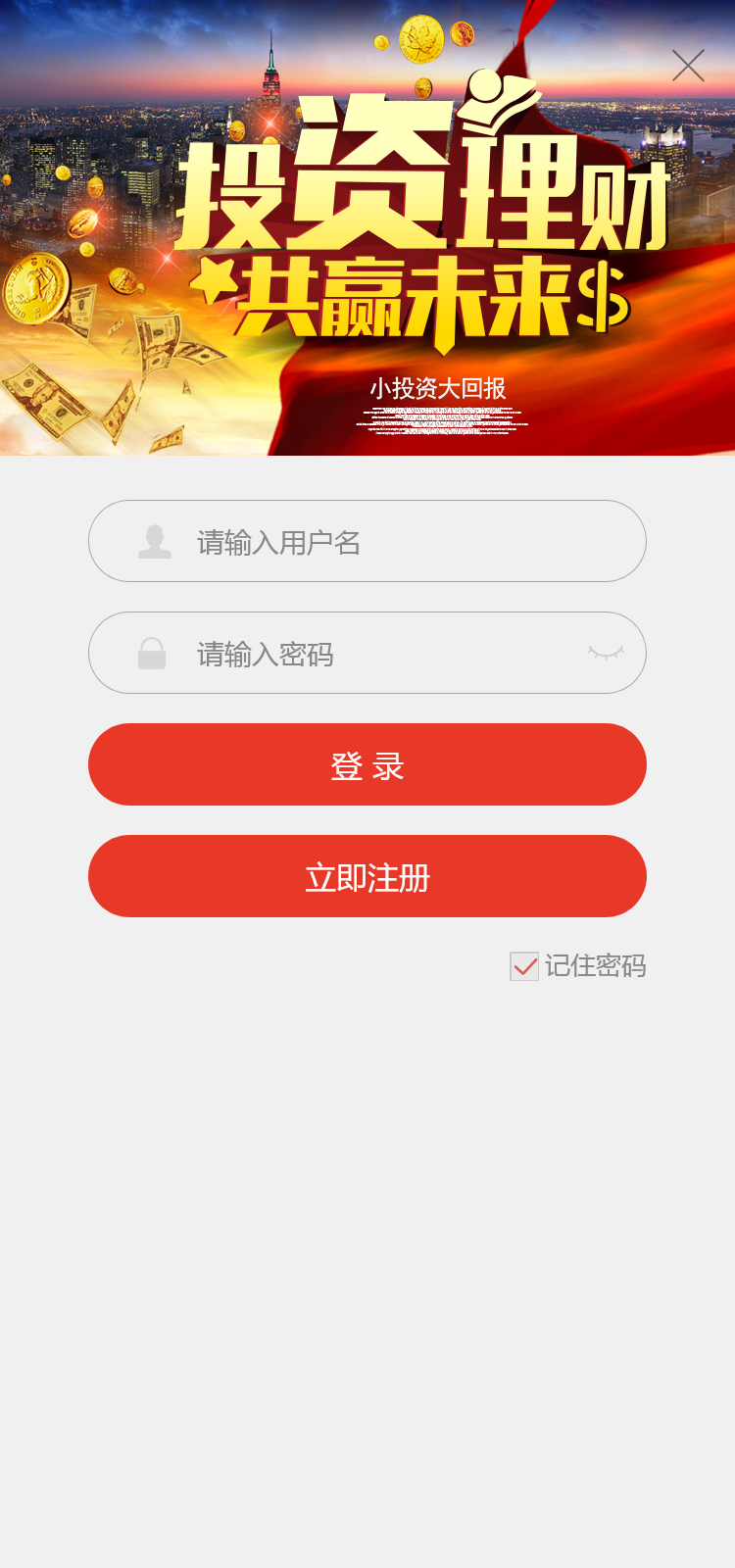Tap 立即注册 to register now
Image resolution: width=735 pixels, height=1568 pixels.
(x=367, y=877)
